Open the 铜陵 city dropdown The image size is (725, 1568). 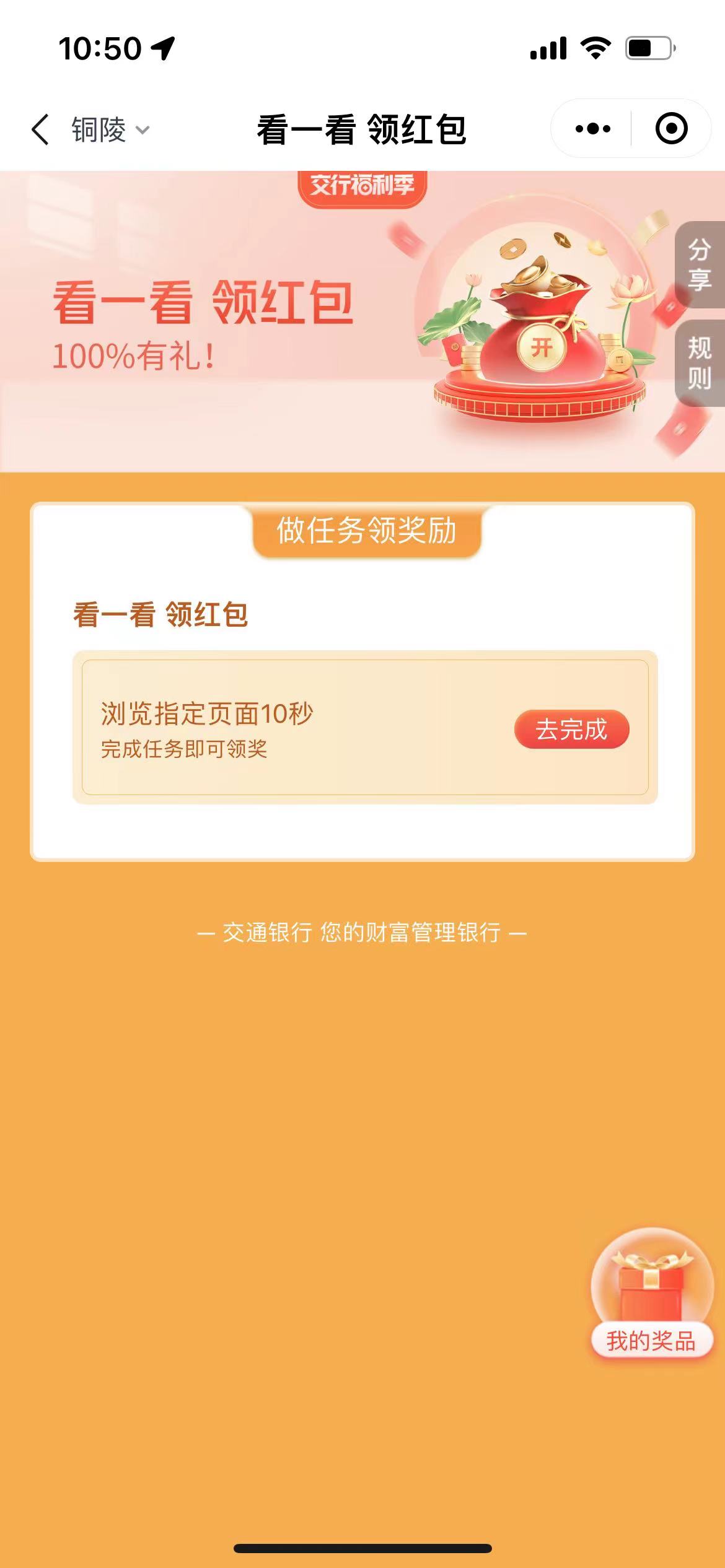pyautogui.click(x=110, y=130)
